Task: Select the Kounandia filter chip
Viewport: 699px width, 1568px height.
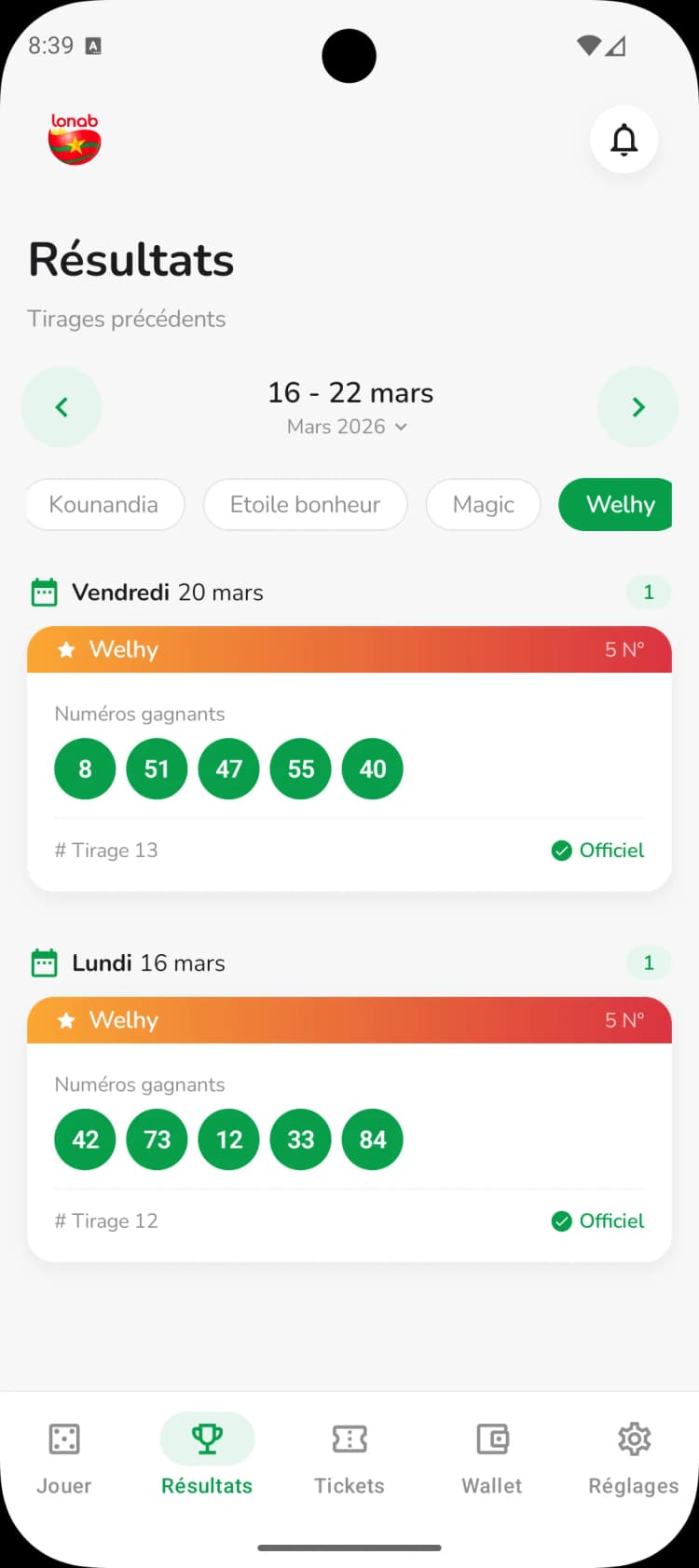Action: pos(104,505)
